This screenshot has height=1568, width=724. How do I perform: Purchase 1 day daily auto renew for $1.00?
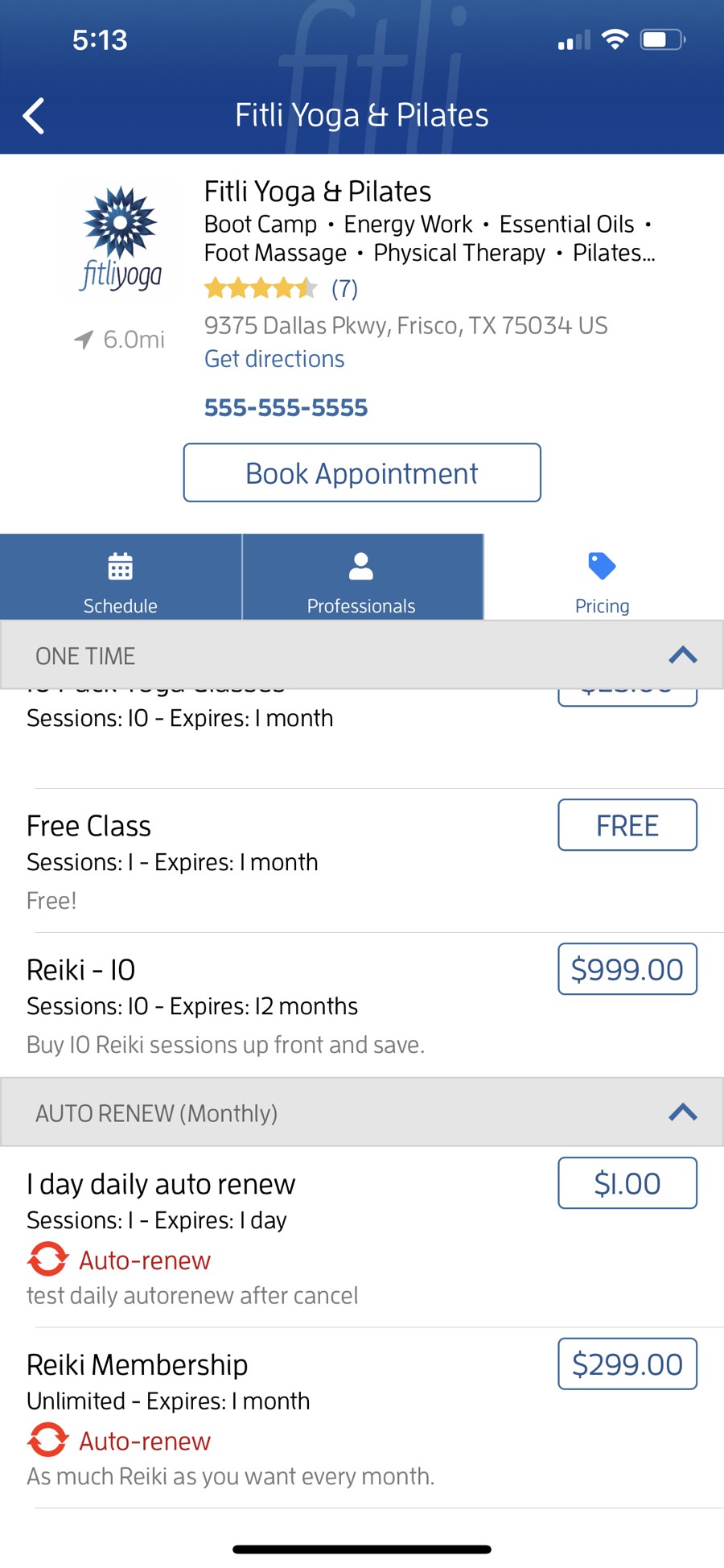627,1183
